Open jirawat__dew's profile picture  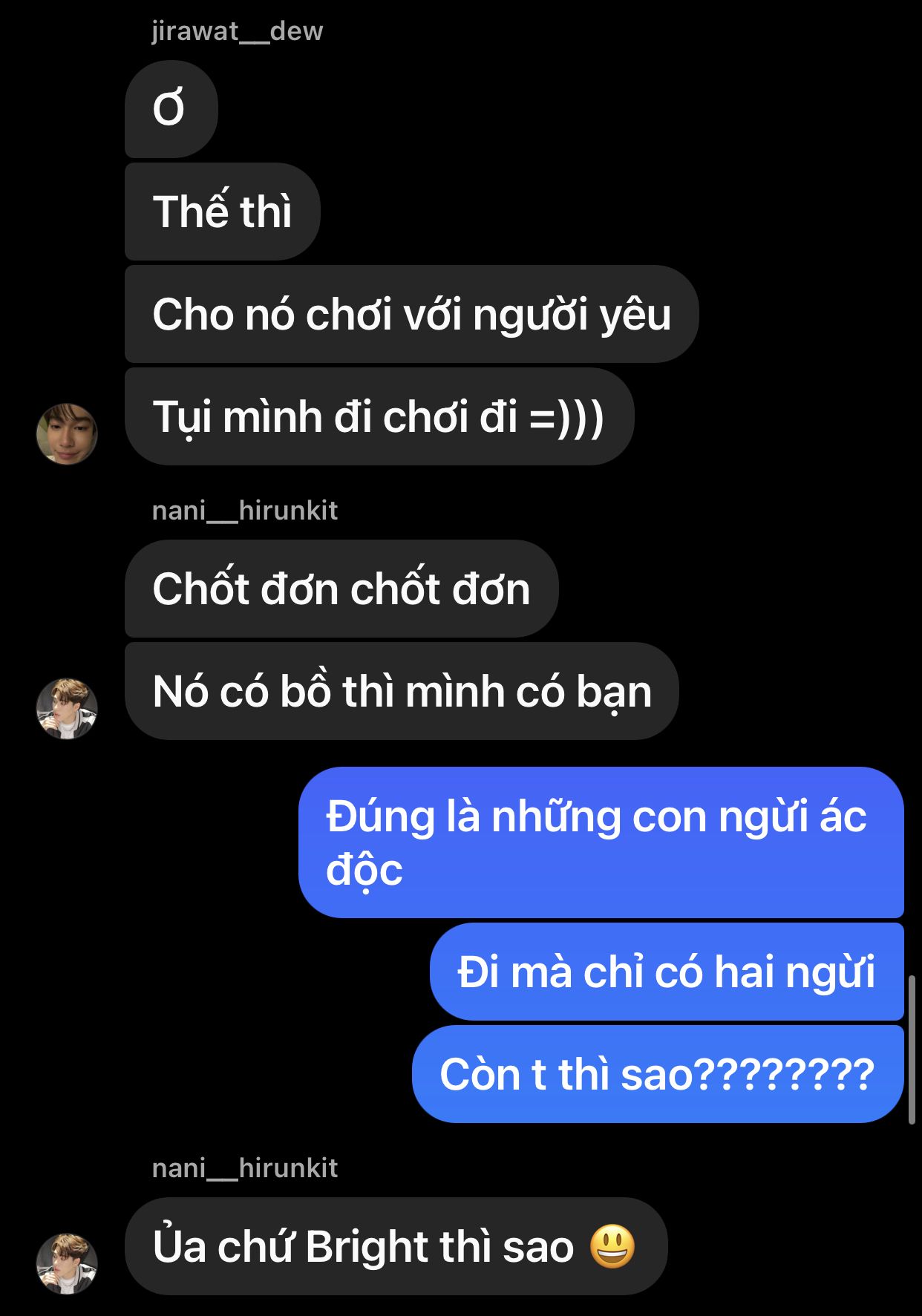(x=67, y=434)
